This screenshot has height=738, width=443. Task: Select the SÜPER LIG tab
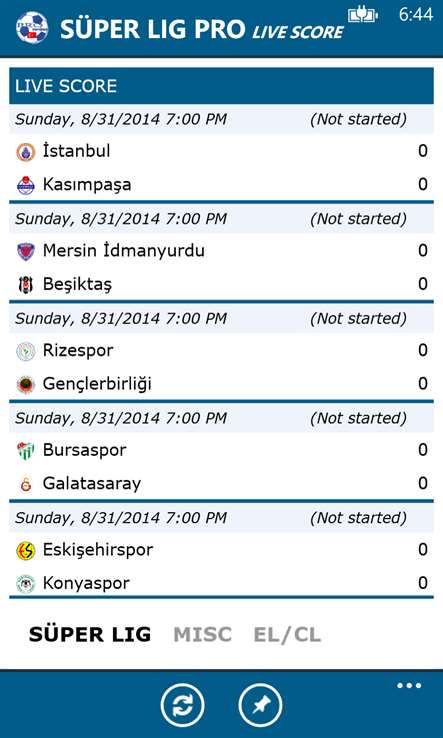[90, 634]
